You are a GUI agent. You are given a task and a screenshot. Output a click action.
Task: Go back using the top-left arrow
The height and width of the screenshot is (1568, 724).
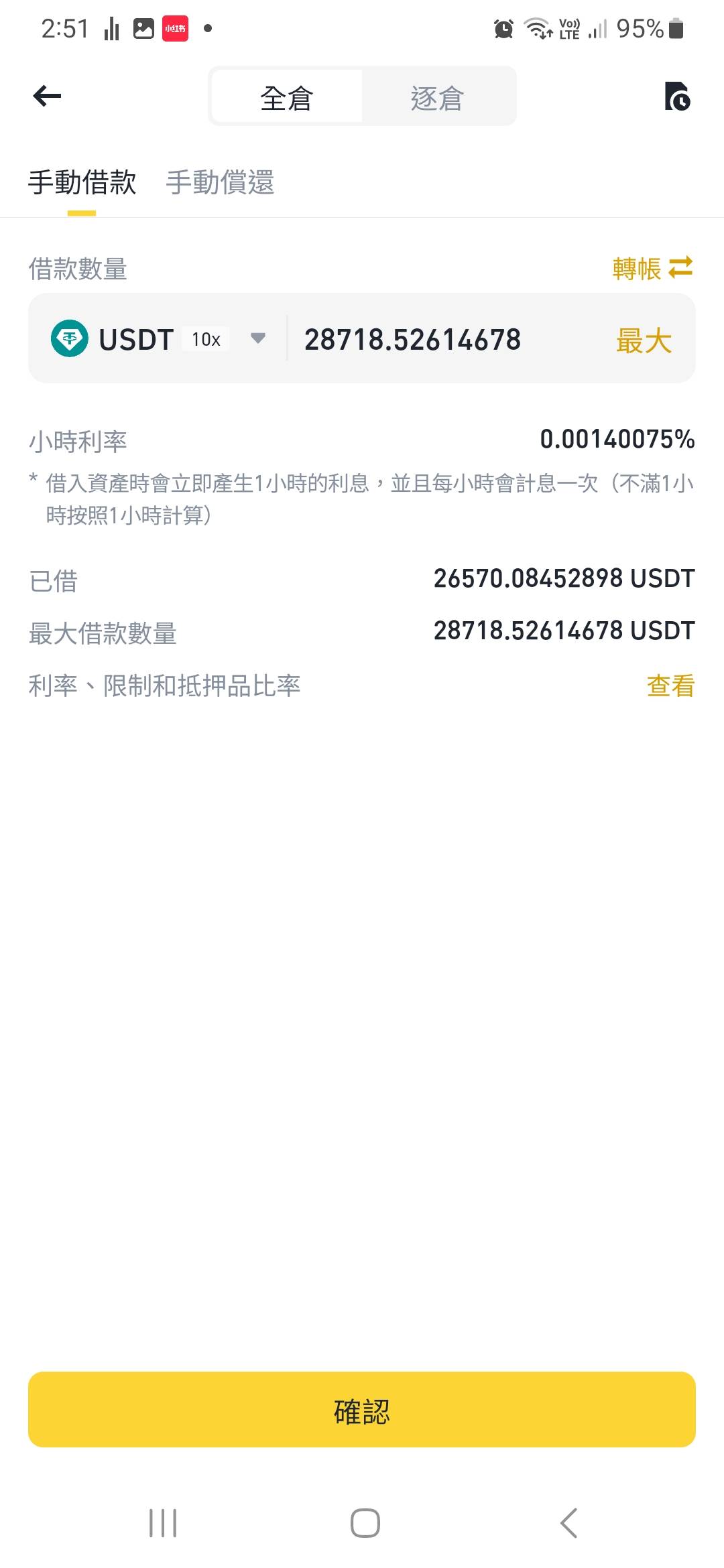(47, 96)
